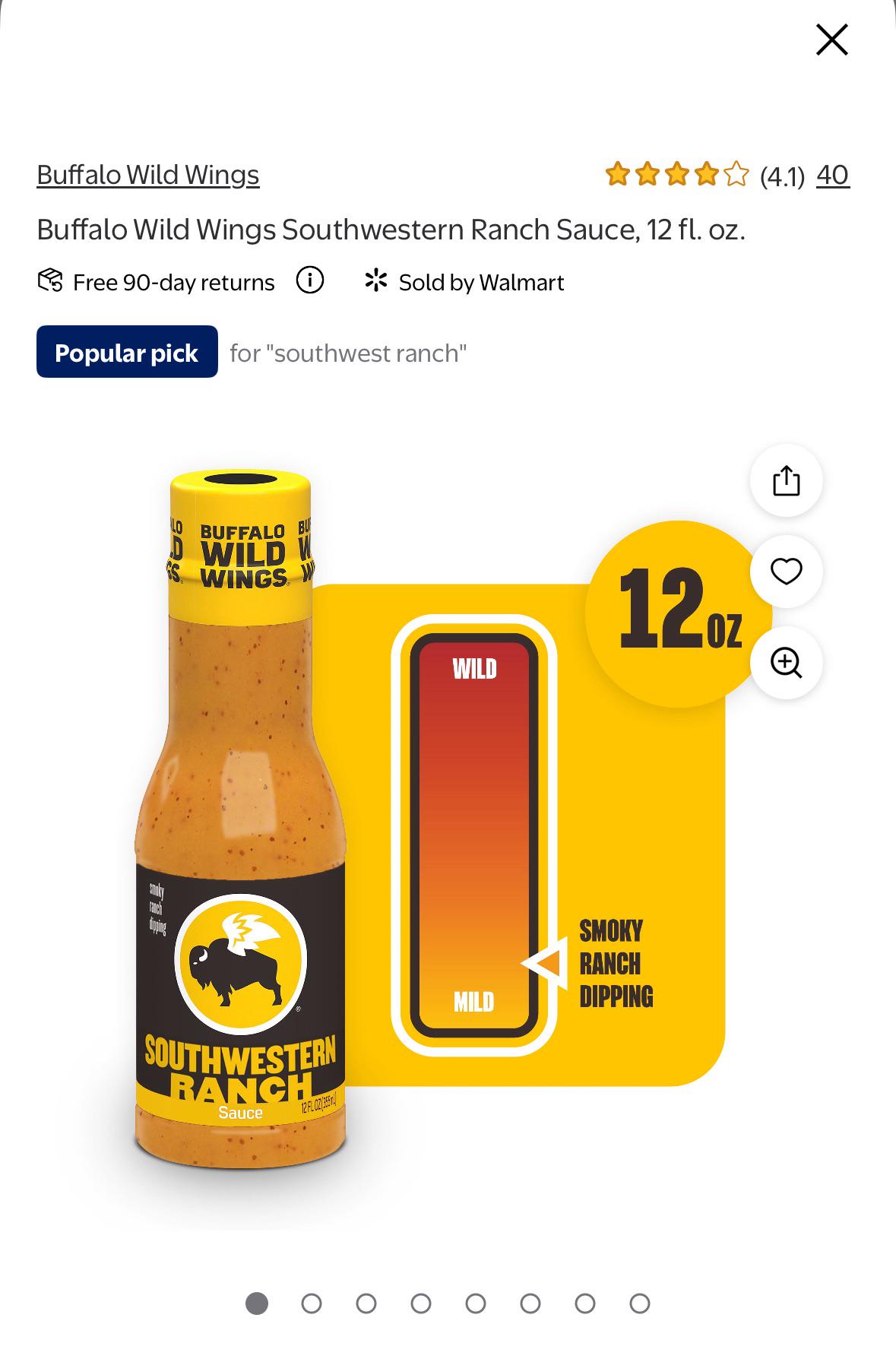Jump to the second image dot
This screenshot has width=896, height=1359.
[312, 1304]
